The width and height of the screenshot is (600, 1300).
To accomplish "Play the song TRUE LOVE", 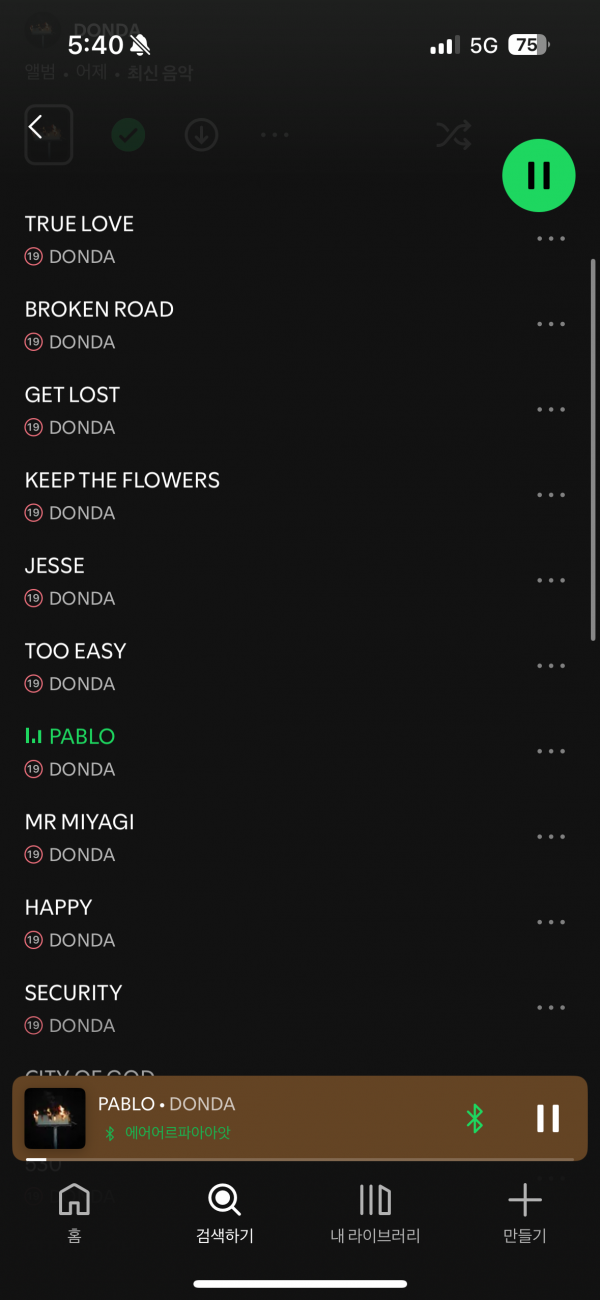I will 80,225.
